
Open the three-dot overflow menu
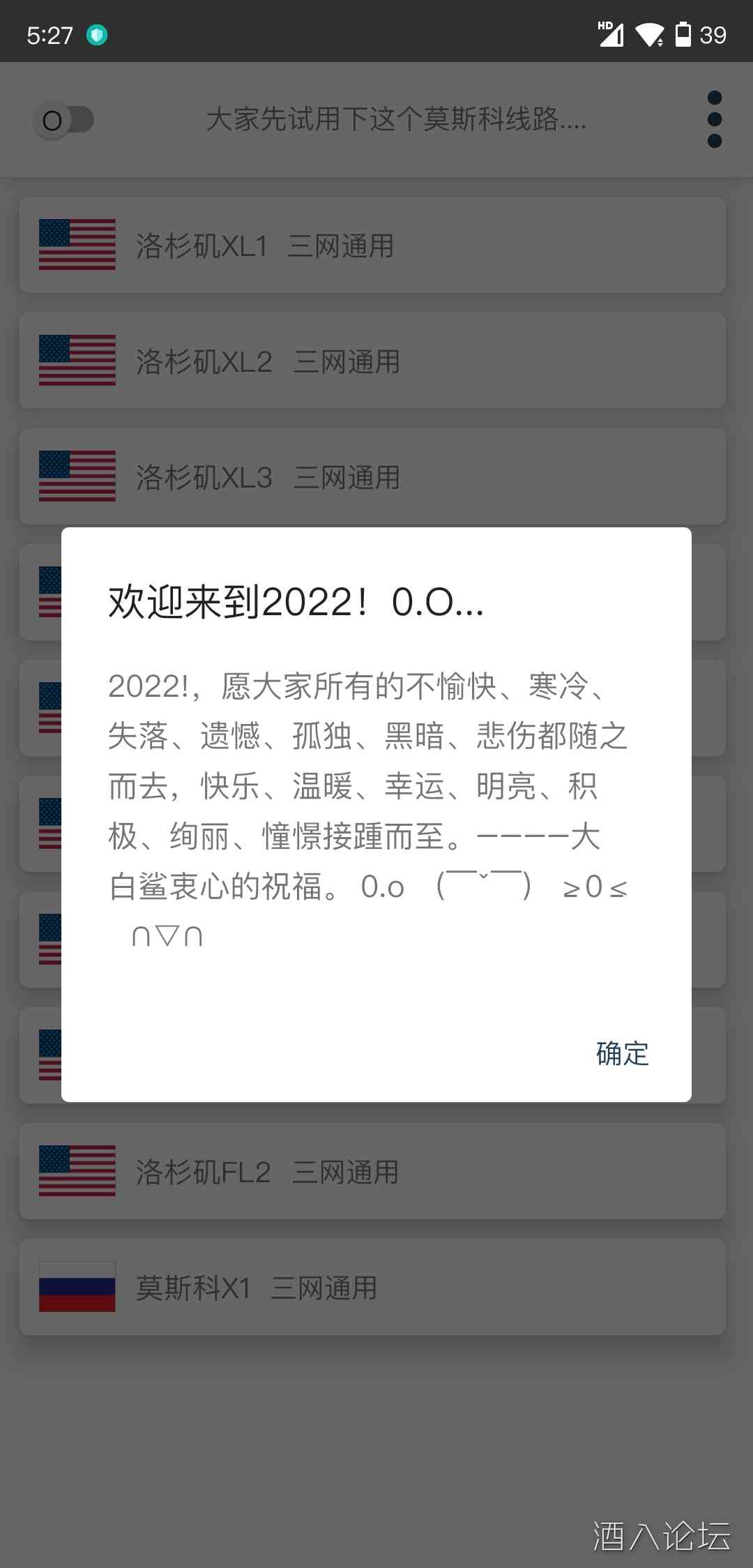tap(714, 120)
